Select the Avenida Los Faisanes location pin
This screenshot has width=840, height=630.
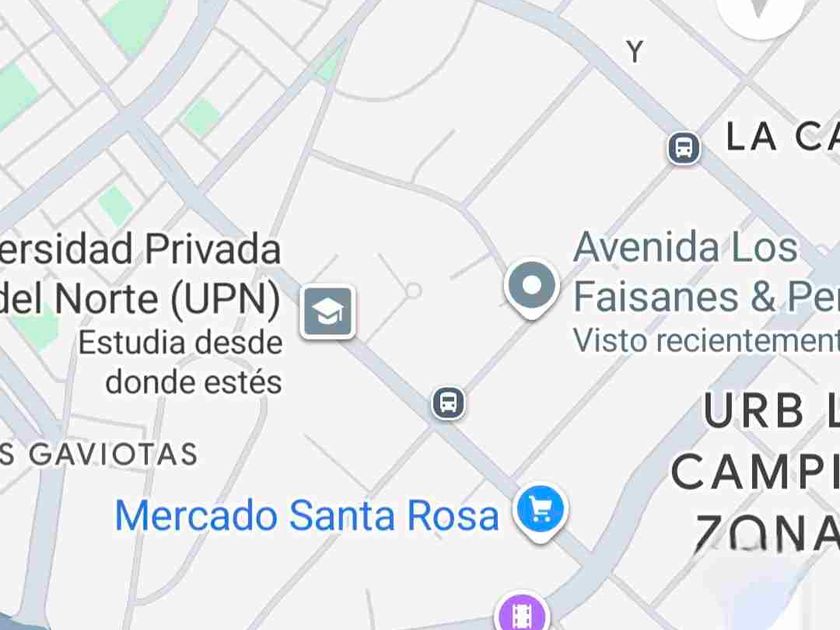click(x=531, y=289)
